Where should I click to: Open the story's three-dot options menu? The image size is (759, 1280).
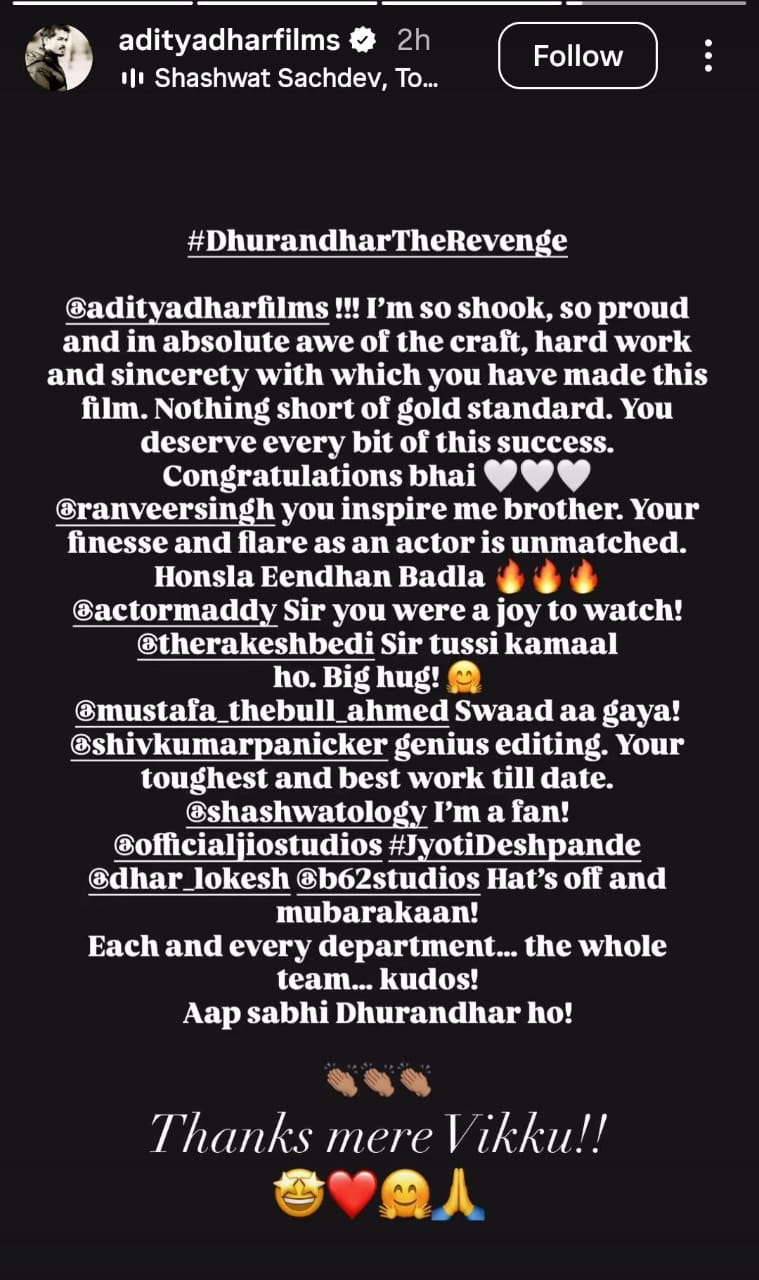[708, 56]
